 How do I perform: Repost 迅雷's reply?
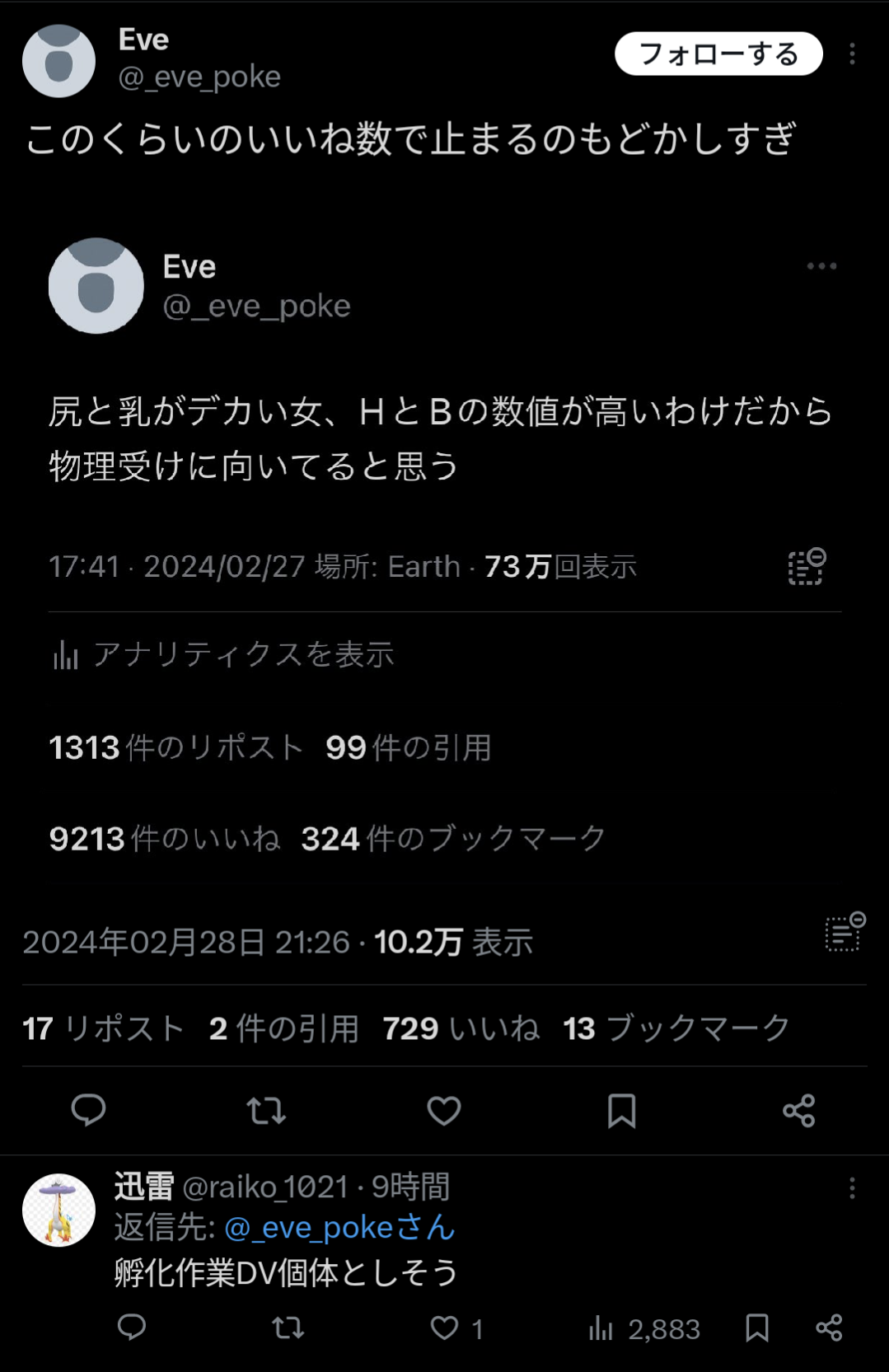[288, 1328]
